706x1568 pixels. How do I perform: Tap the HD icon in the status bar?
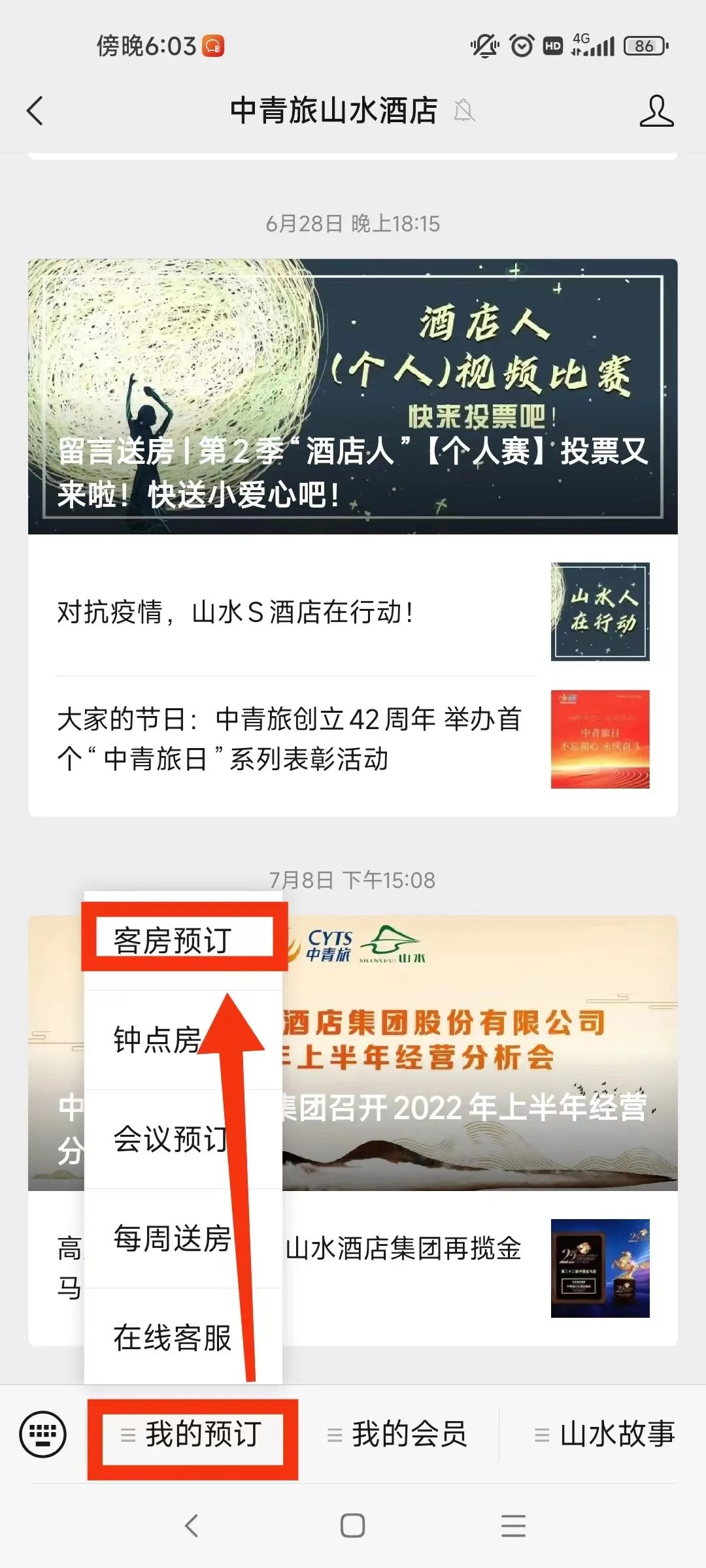[x=552, y=46]
